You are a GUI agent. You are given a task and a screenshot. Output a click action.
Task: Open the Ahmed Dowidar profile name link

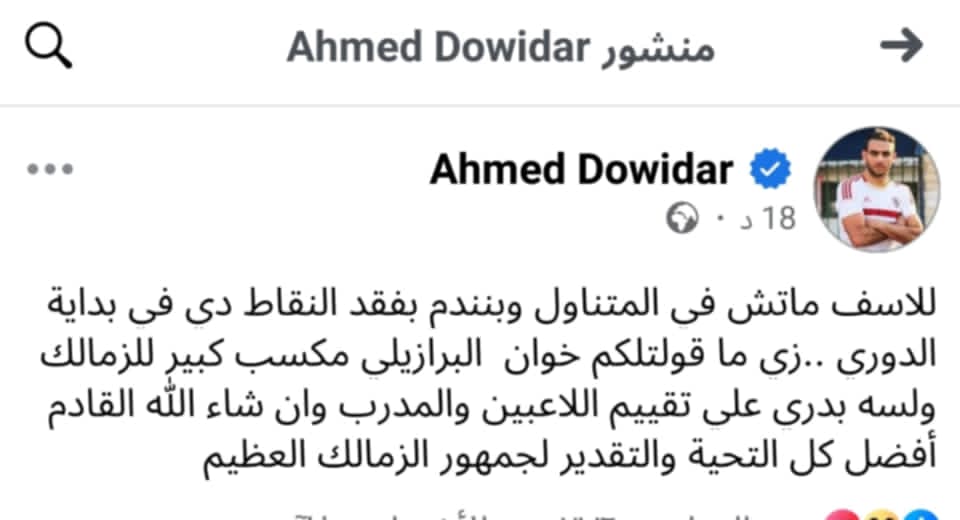(x=581, y=170)
